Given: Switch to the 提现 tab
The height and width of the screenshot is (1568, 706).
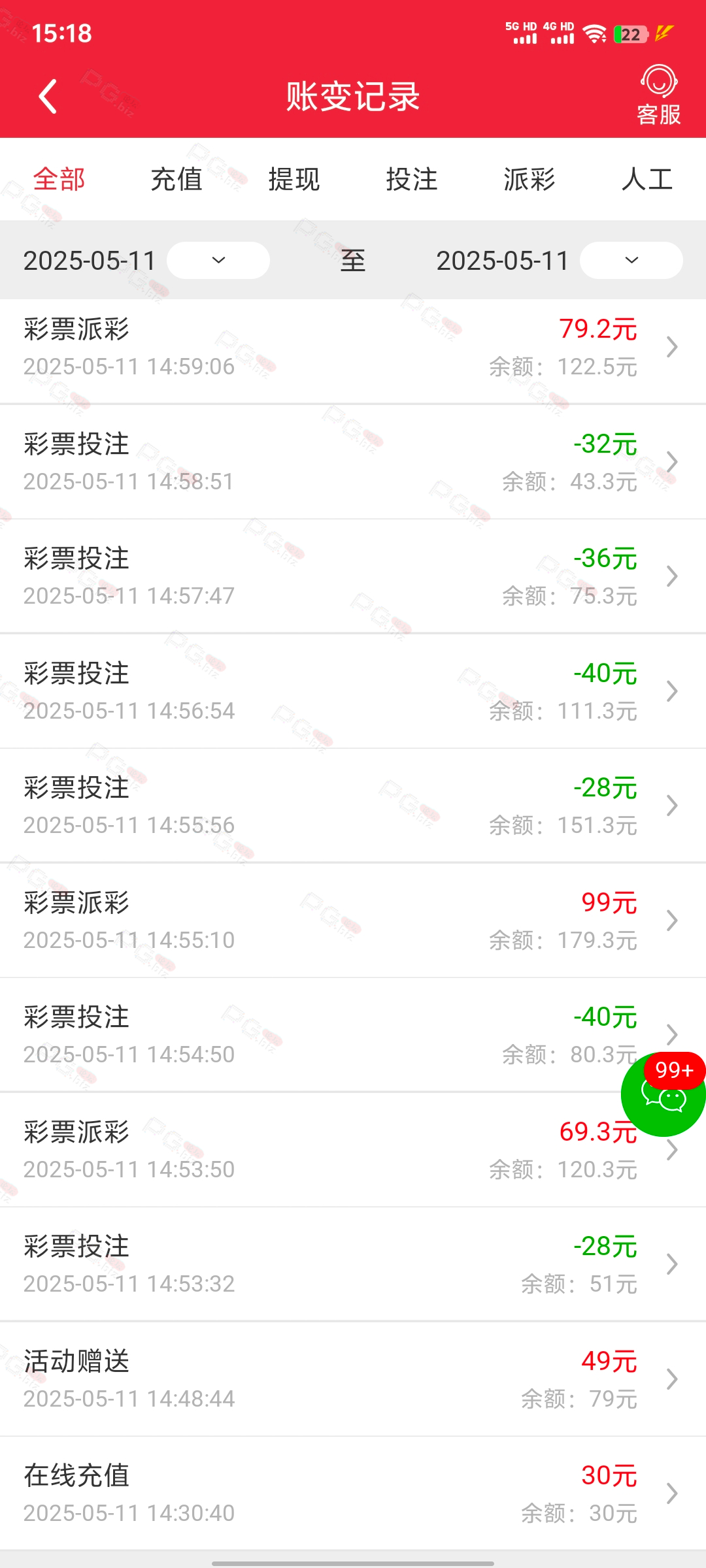Looking at the screenshot, I should pyautogui.click(x=294, y=179).
